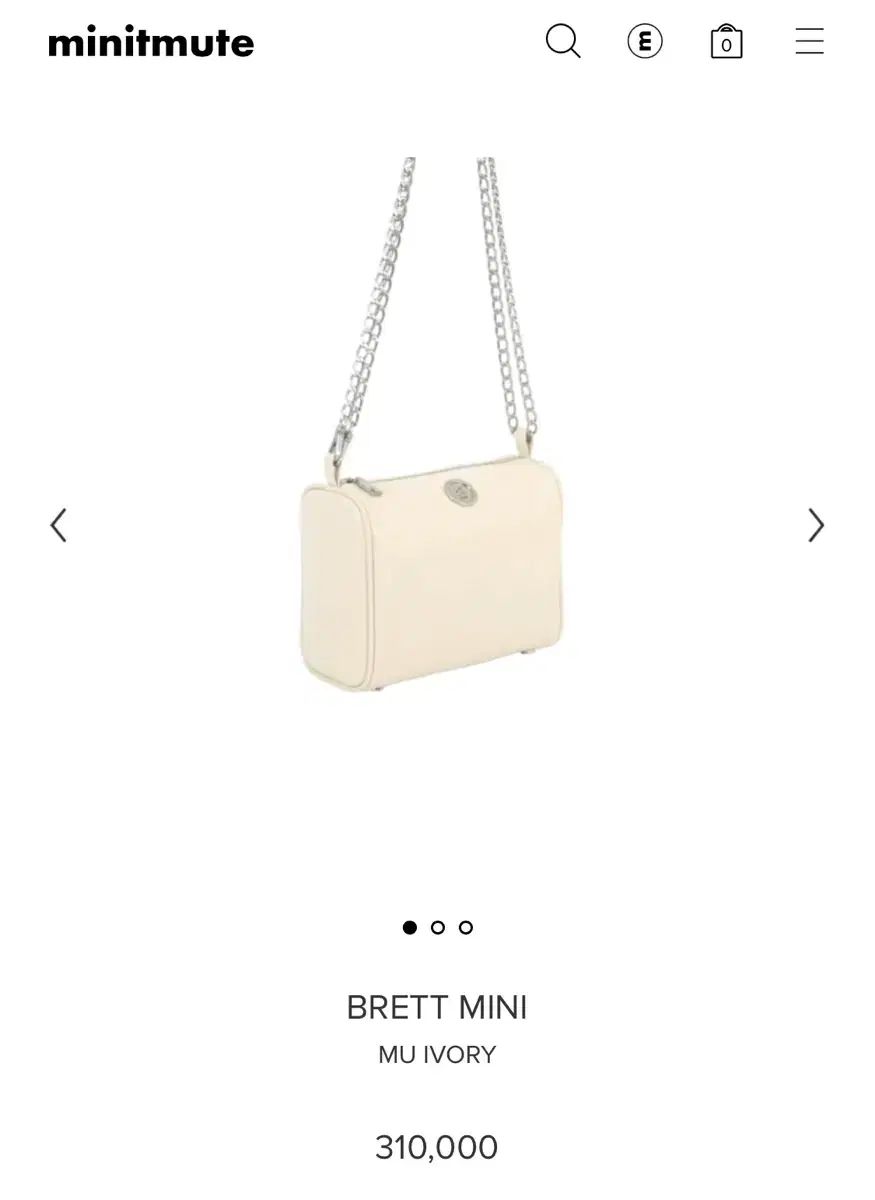Viewport: 875px width, 1200px height.
Task: Jump to the third image dot
Action: coord(466,927)
